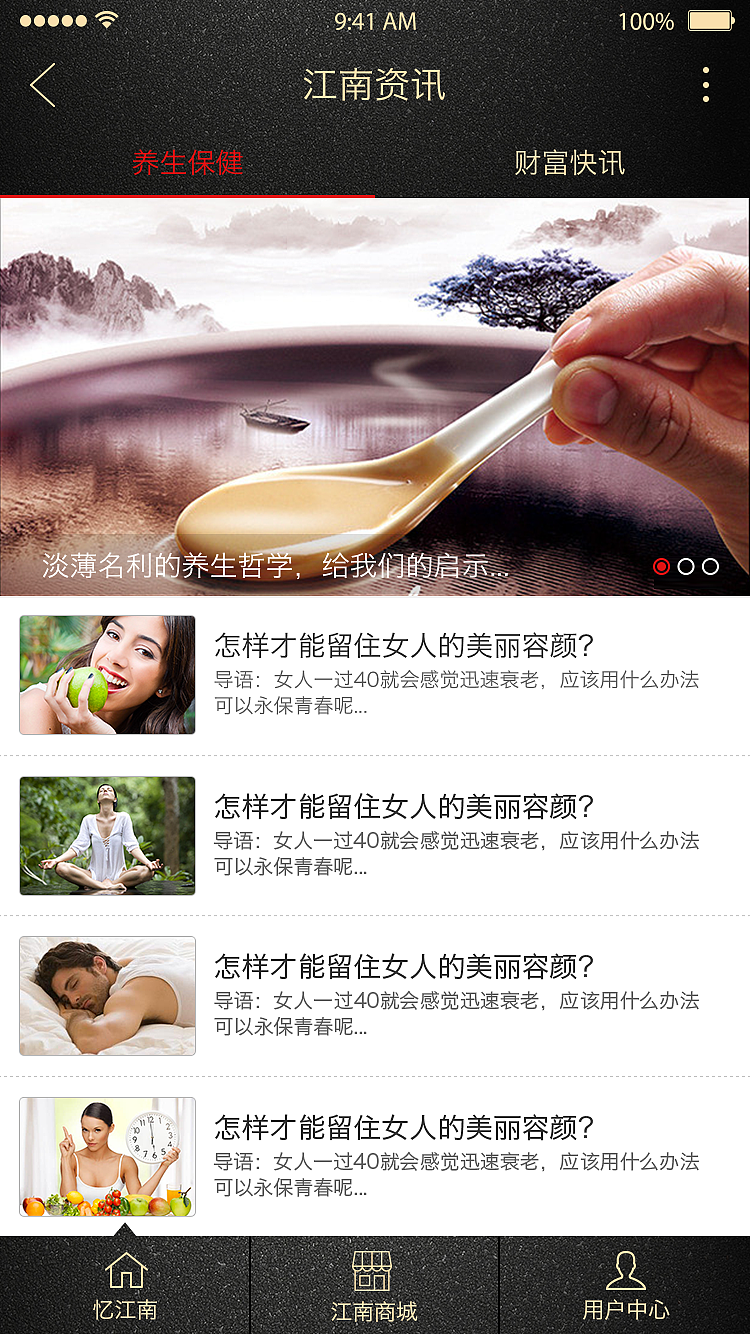750x1334 pixels.
Task: Open the sleeping man article thumbnail
Action: tap(107, 995)
